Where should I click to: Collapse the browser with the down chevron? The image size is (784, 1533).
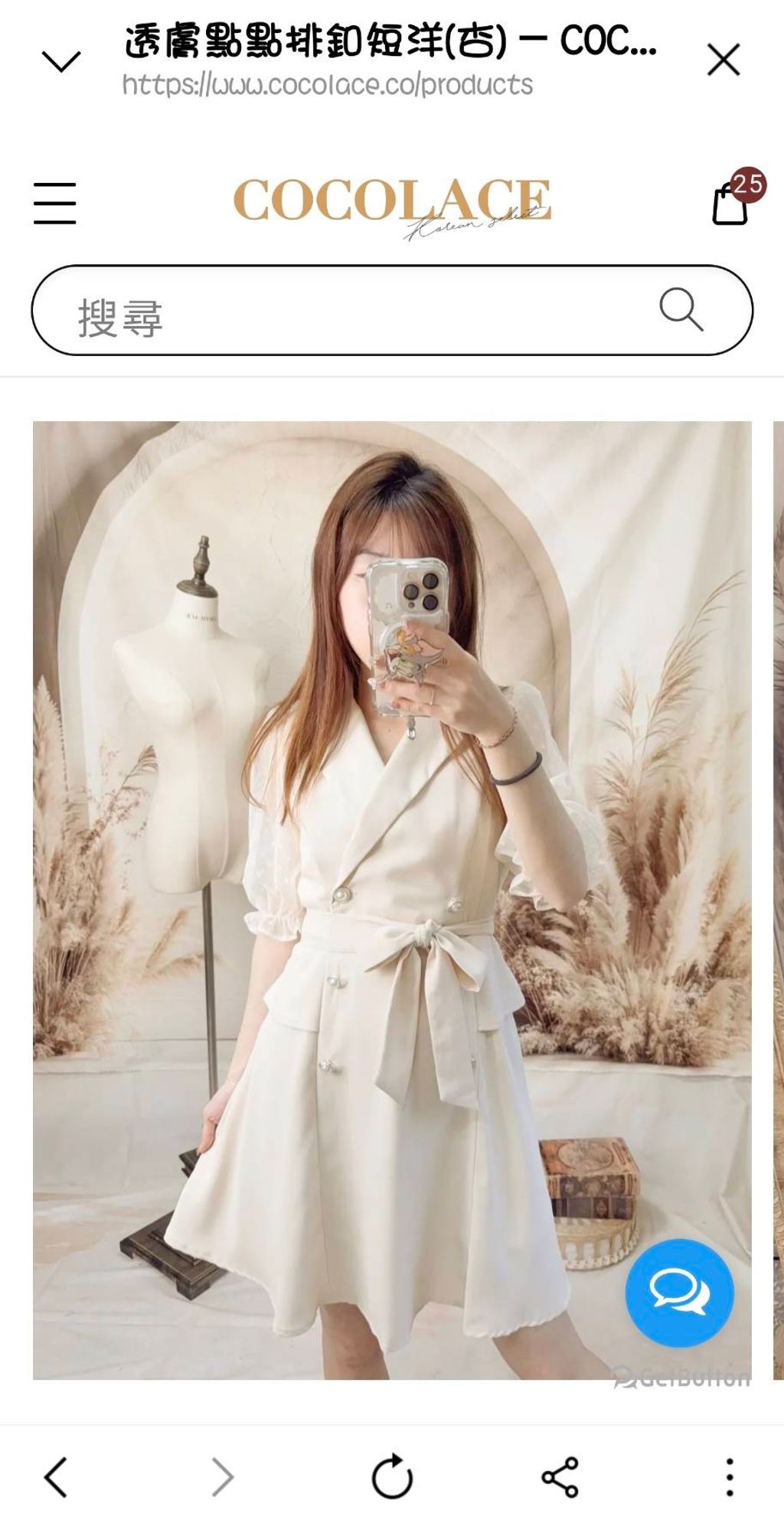click(x=61, y=61)
